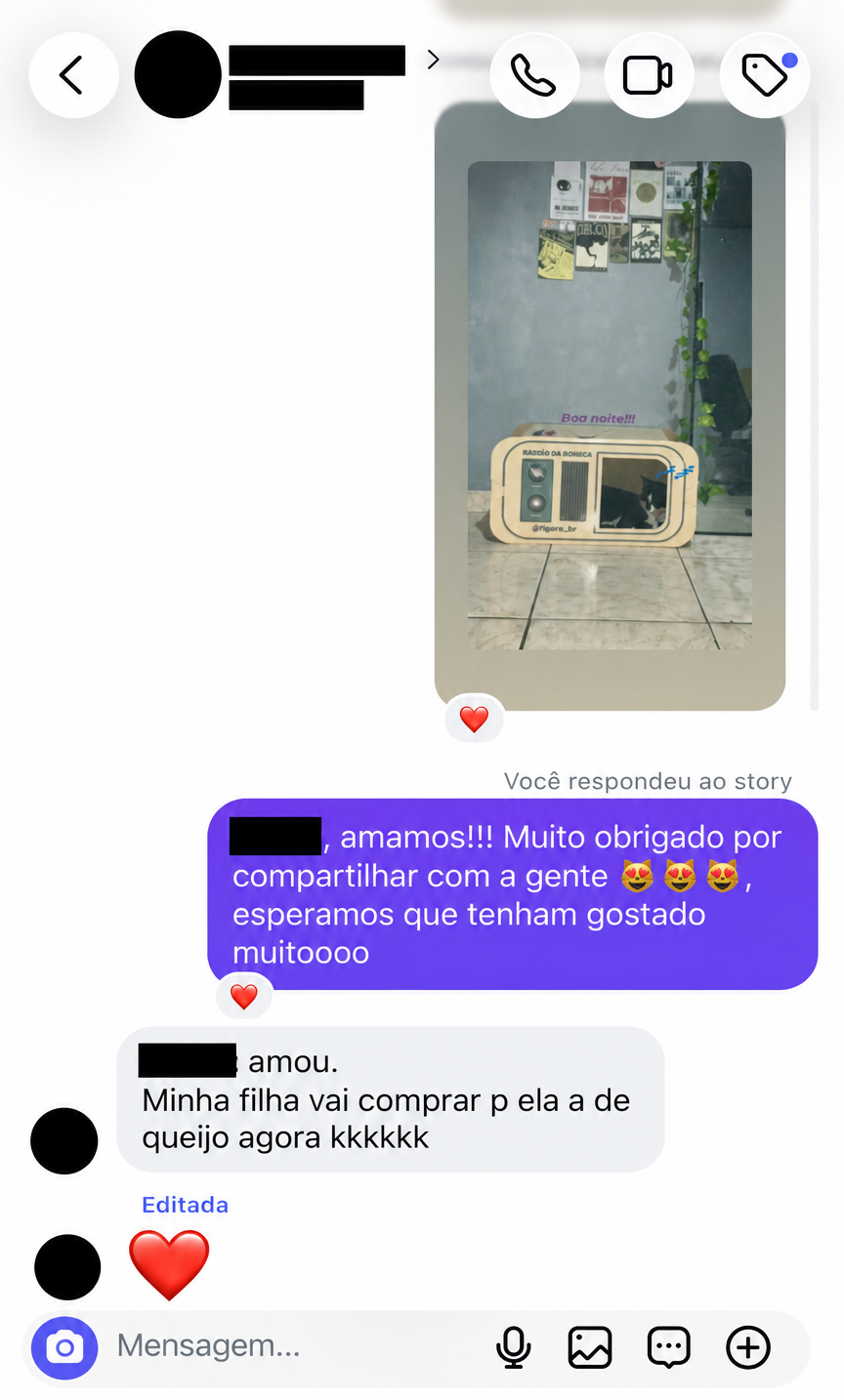844x1400 pixels.
Task: Attach a photo from gallery
Action: point(590,1348)
